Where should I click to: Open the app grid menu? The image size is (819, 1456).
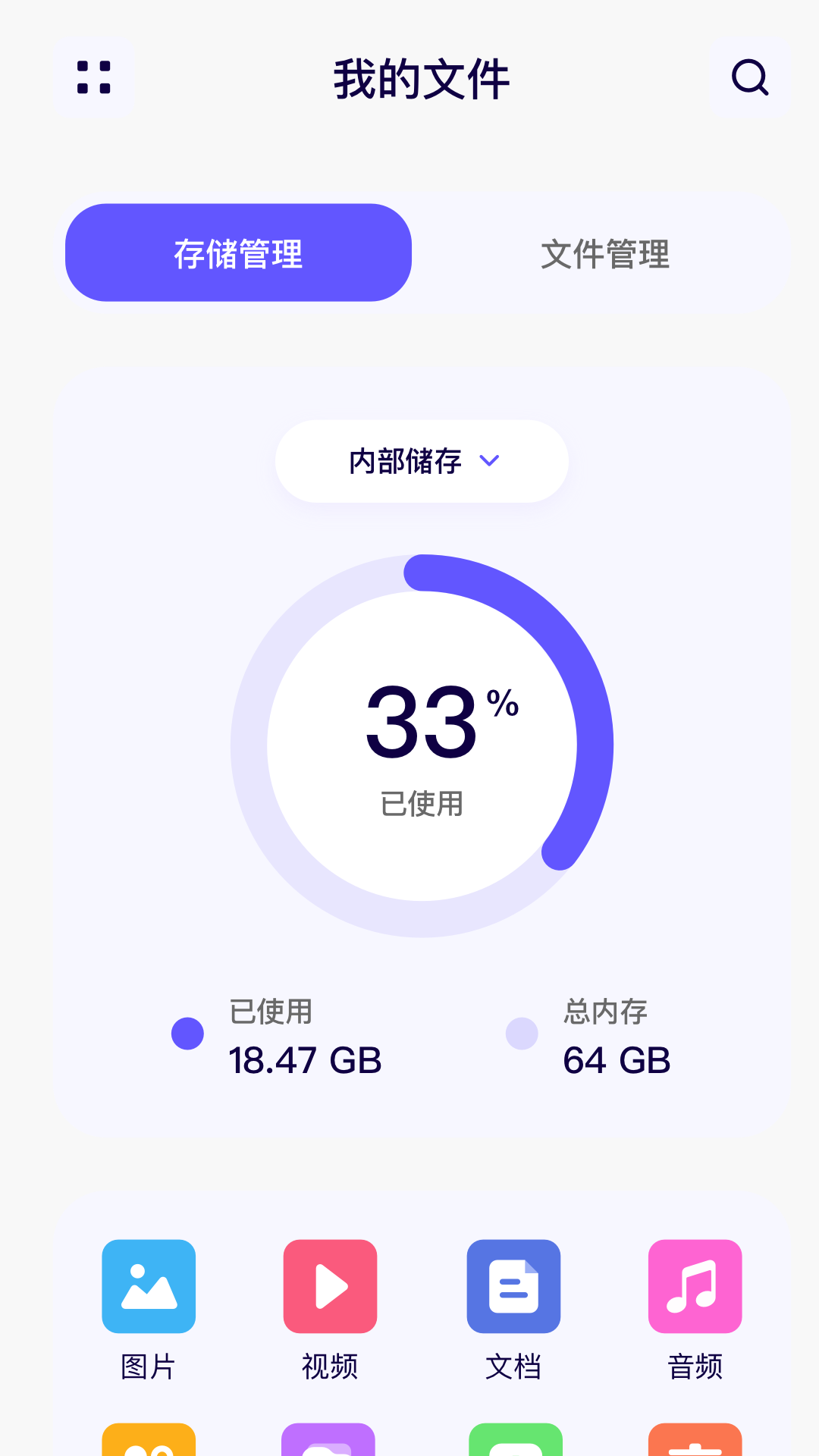93,78
